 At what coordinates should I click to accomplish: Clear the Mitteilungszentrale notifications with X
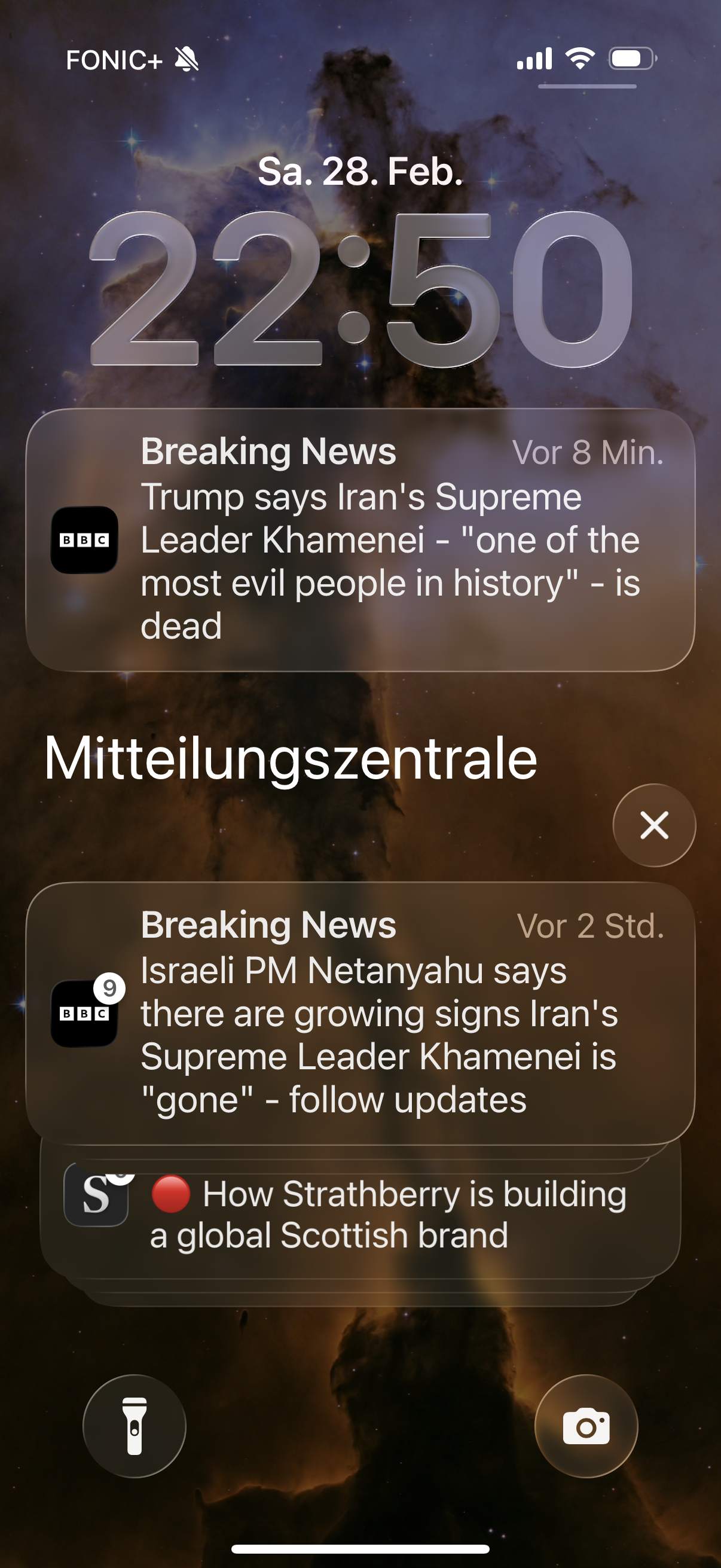[653, 825]
